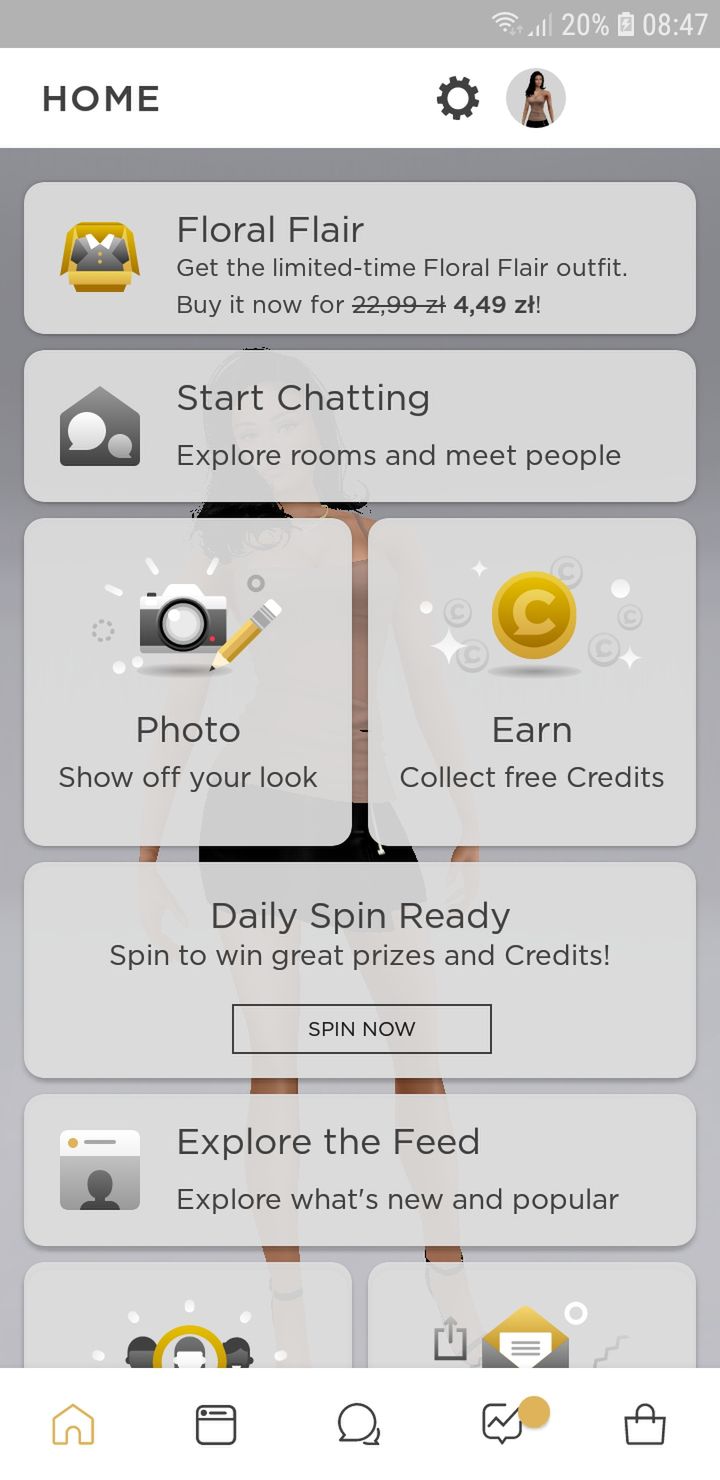720x1480 pixels.
Task: Switch to the feed tab in bottom bar
Action: click(x=216, y=1424)
